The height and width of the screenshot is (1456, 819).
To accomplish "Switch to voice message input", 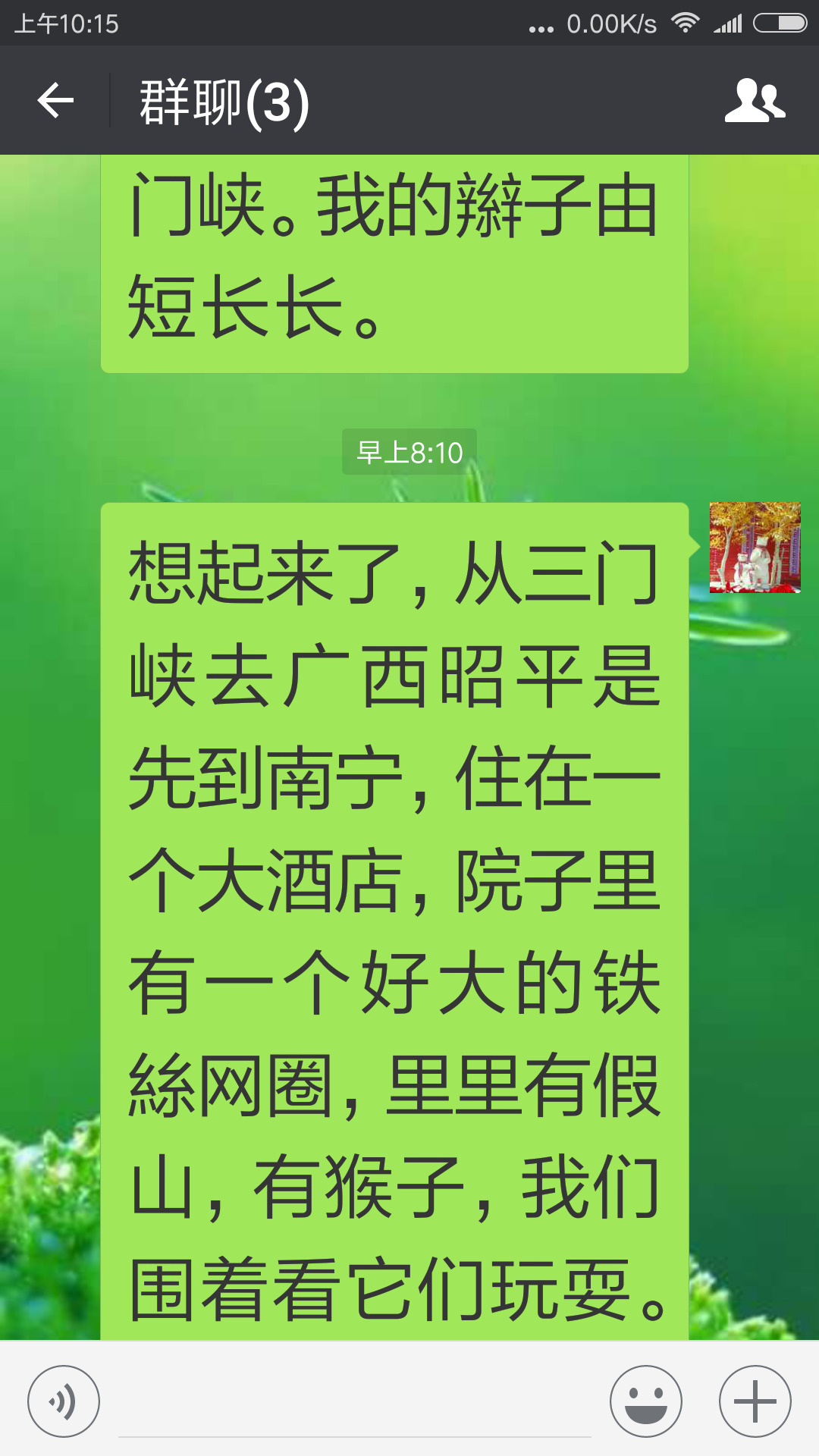I will click(64, 1401).
